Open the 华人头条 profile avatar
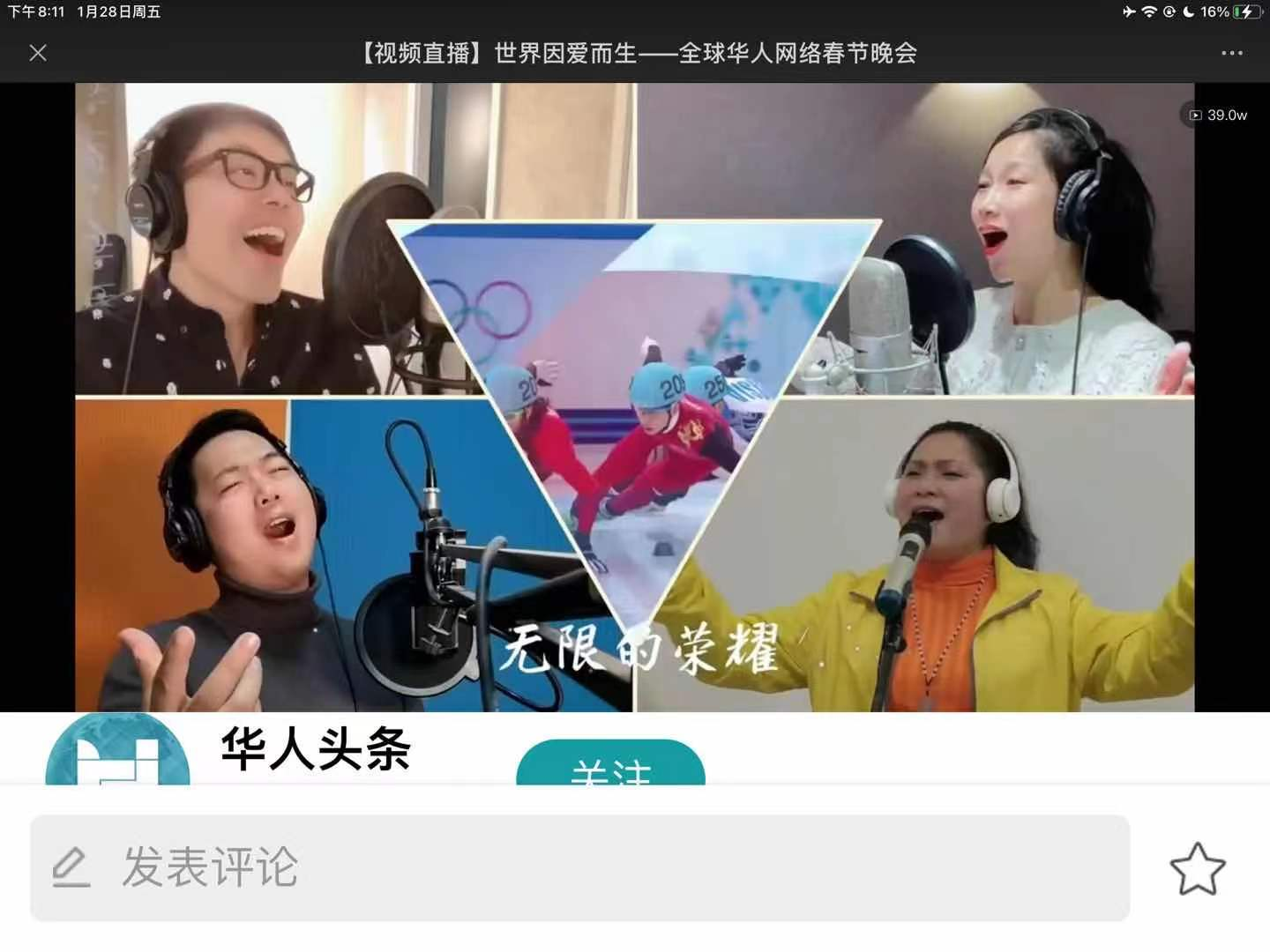 pyautogui.click(x=117, y=752)
